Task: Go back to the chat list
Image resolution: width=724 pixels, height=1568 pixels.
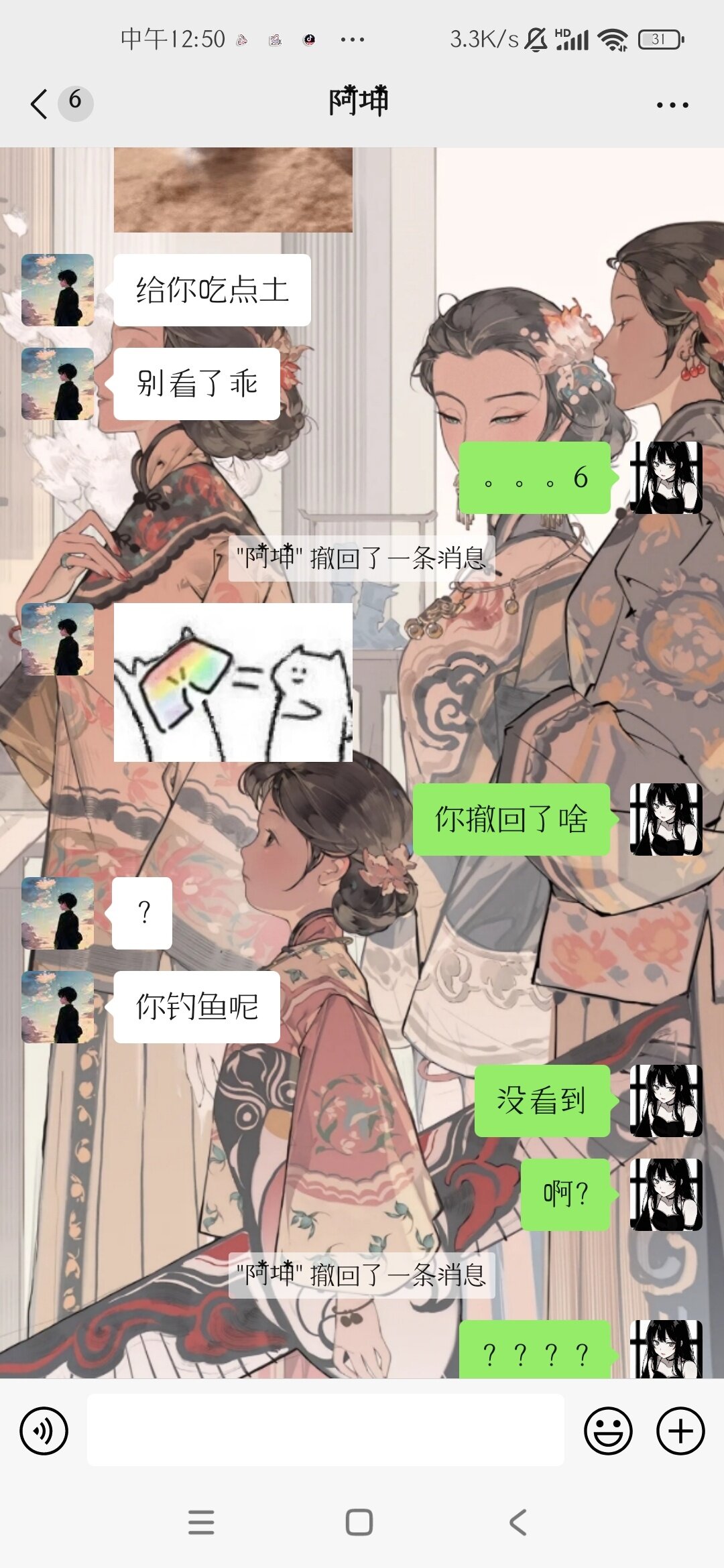Action: coord(40,104)
